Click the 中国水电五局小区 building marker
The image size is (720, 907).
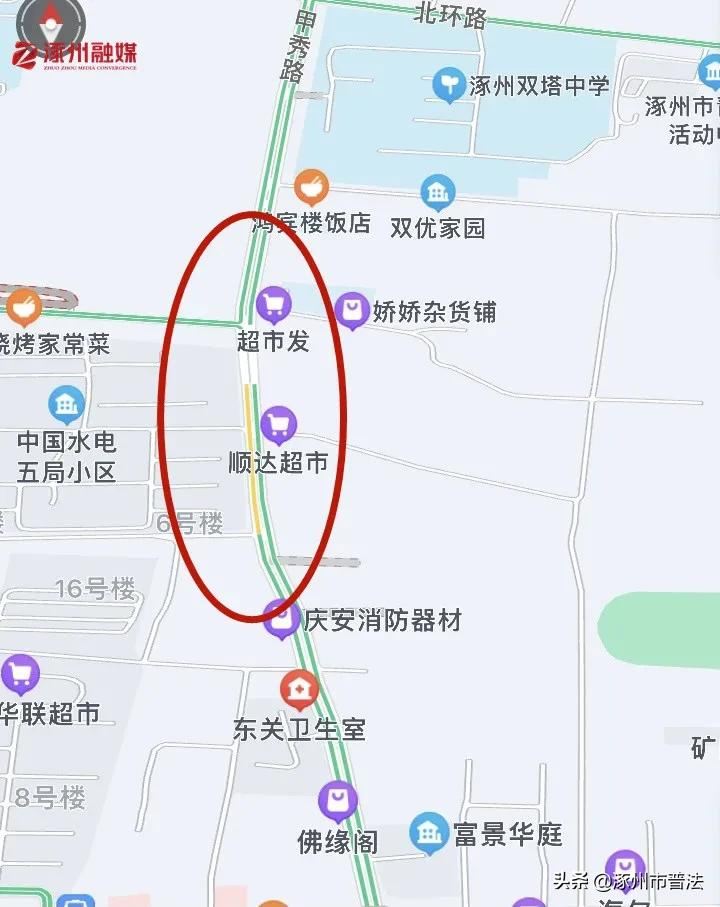tap(65, 405)
